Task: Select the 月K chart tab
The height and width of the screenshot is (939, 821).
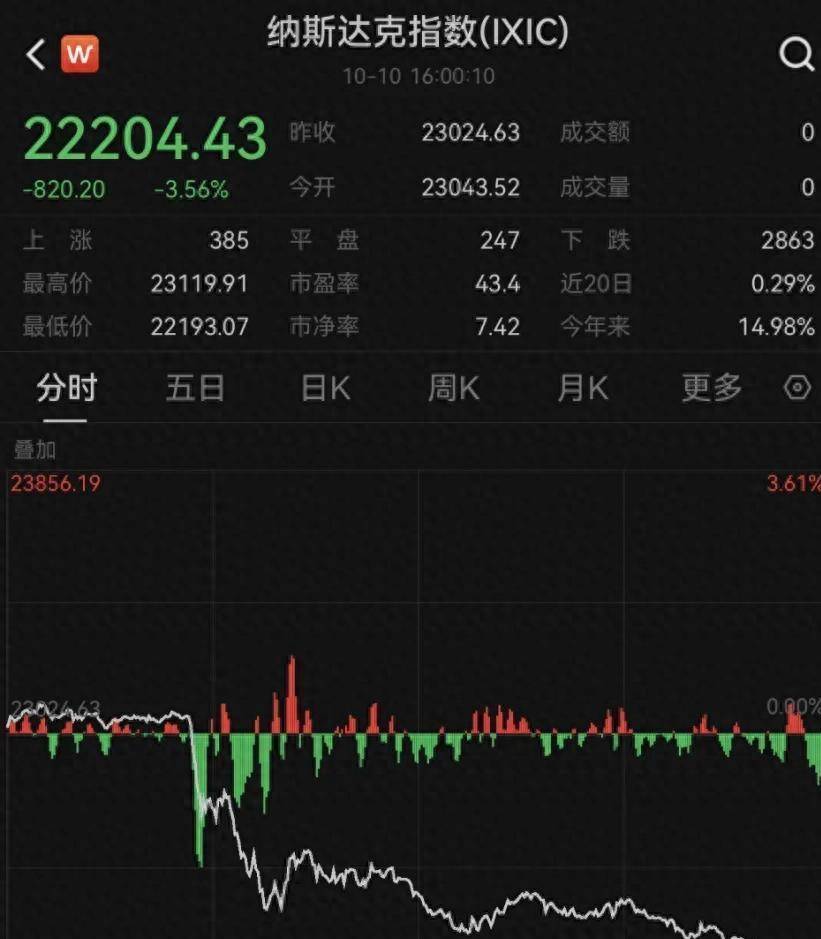Action: click(x=582, y=388)
